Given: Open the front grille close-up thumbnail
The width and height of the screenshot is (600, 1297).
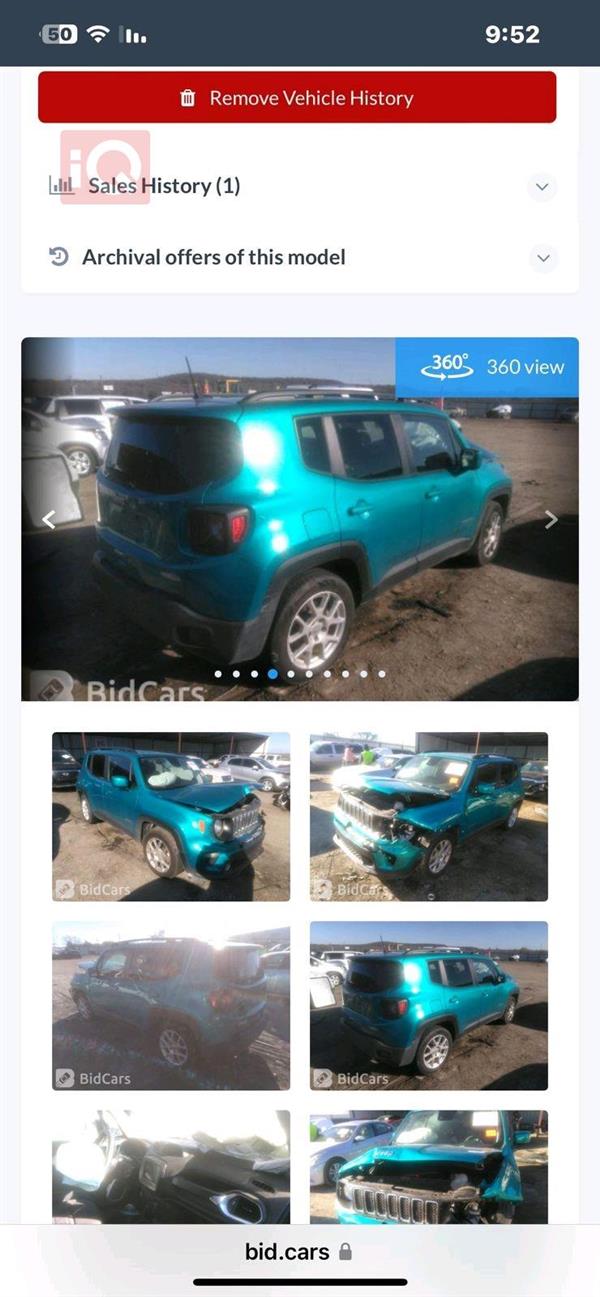Looking at the screenshot, I should pos(429,1166).
